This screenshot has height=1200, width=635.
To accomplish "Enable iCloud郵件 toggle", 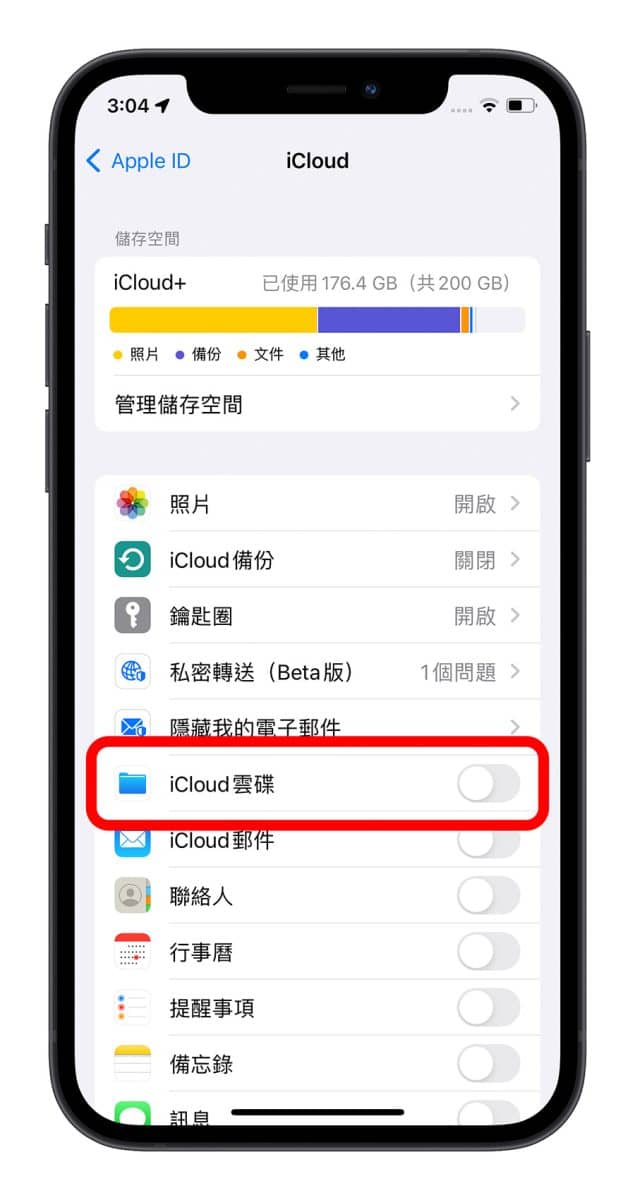I will coord(488,842).
